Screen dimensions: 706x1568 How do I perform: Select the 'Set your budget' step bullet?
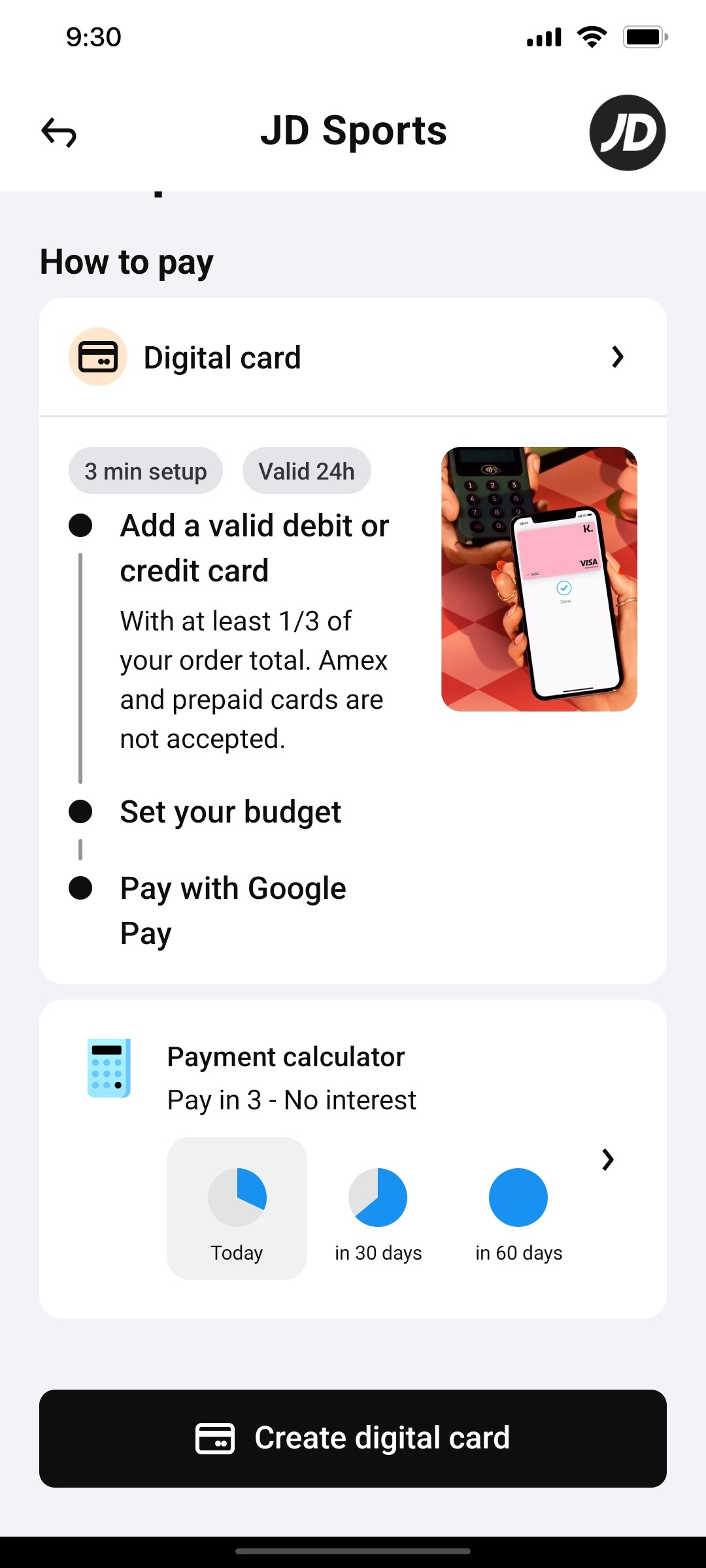coord(80,811)
